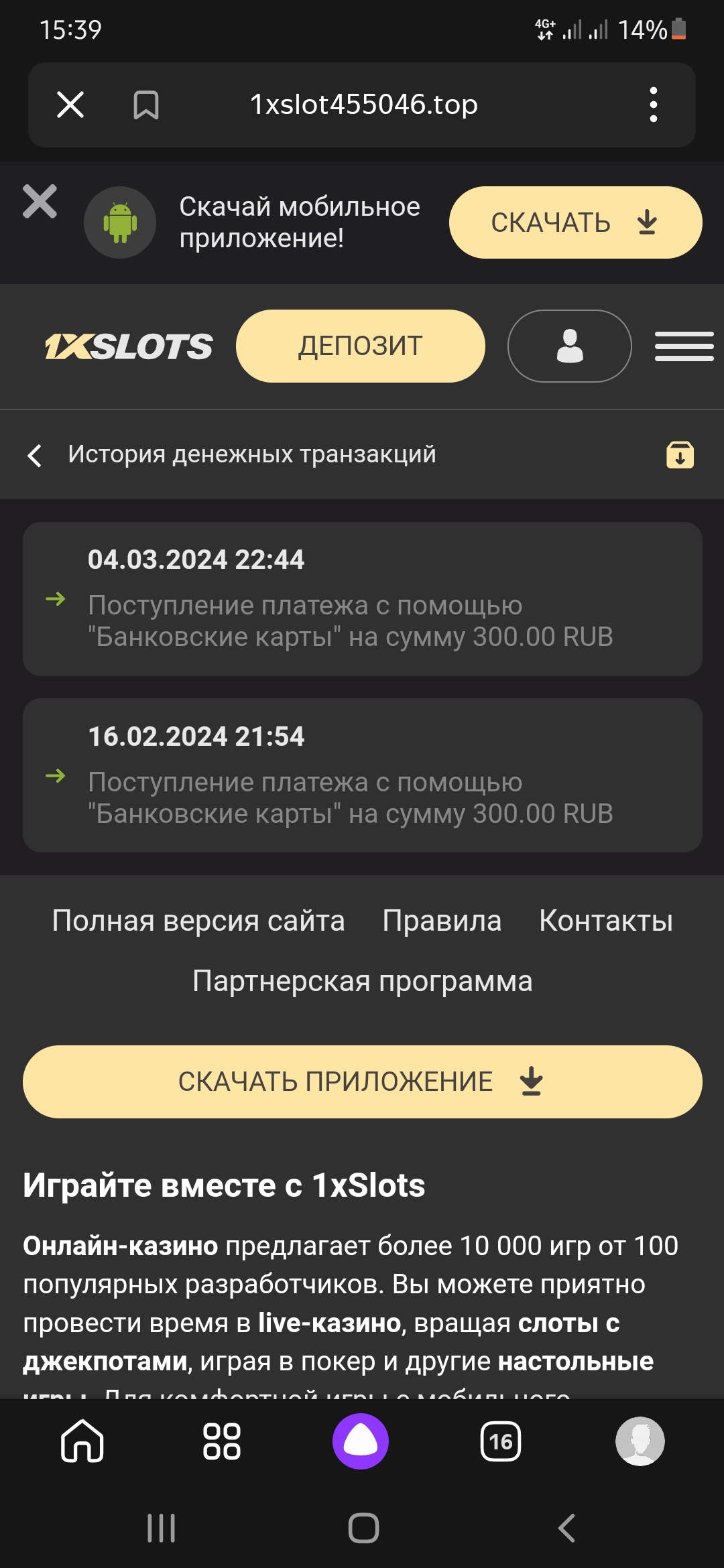Screen dimensions: 724x1568
Task: Open the transaction from 04.03.2024 22:44
Action: 362,598
